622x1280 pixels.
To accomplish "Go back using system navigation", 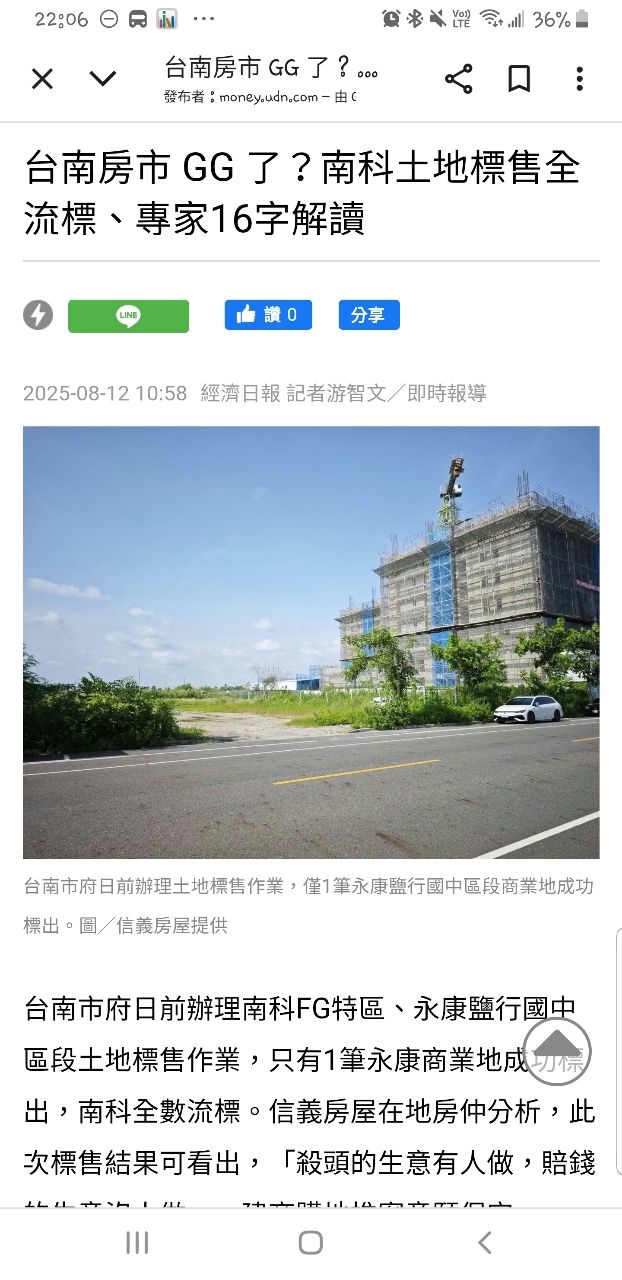I will pos(484,1242).
